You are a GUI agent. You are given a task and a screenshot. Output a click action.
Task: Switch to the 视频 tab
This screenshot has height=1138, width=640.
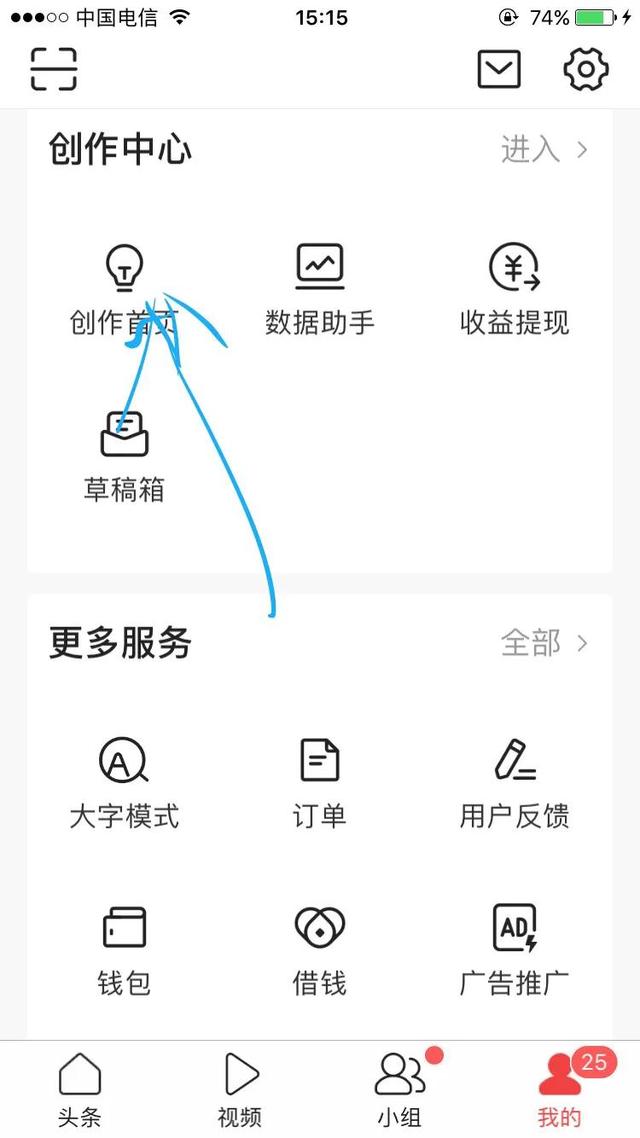pyautogui.click(x=239, y=1089)
